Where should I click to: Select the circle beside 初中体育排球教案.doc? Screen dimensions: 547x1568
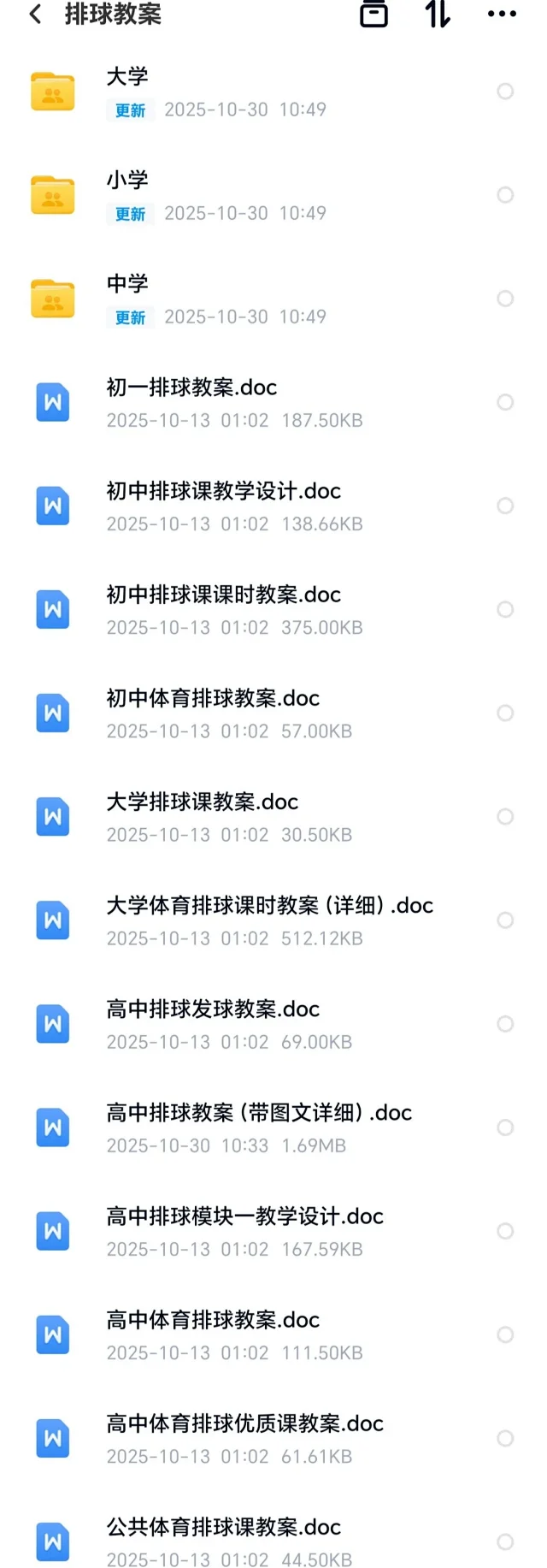[505, 713]
